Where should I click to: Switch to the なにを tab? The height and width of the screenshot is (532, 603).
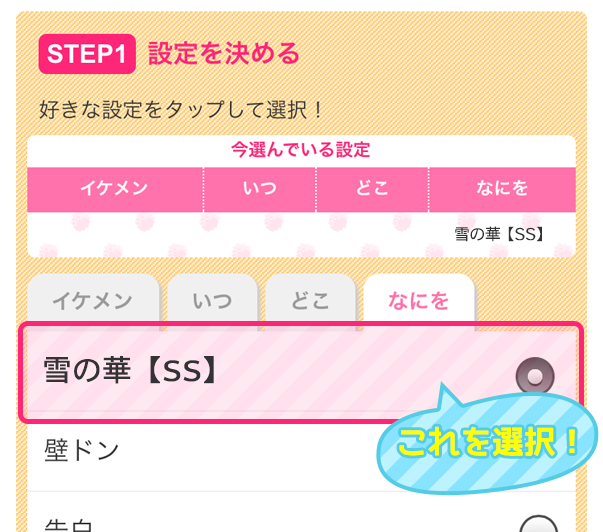418,299
